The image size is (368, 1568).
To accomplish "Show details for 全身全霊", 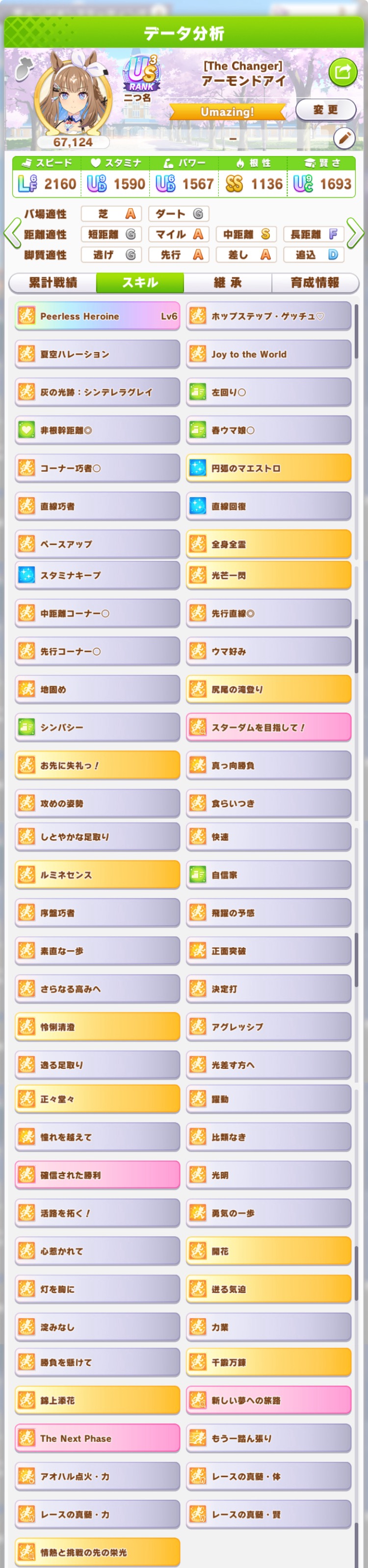I will 268,544.
